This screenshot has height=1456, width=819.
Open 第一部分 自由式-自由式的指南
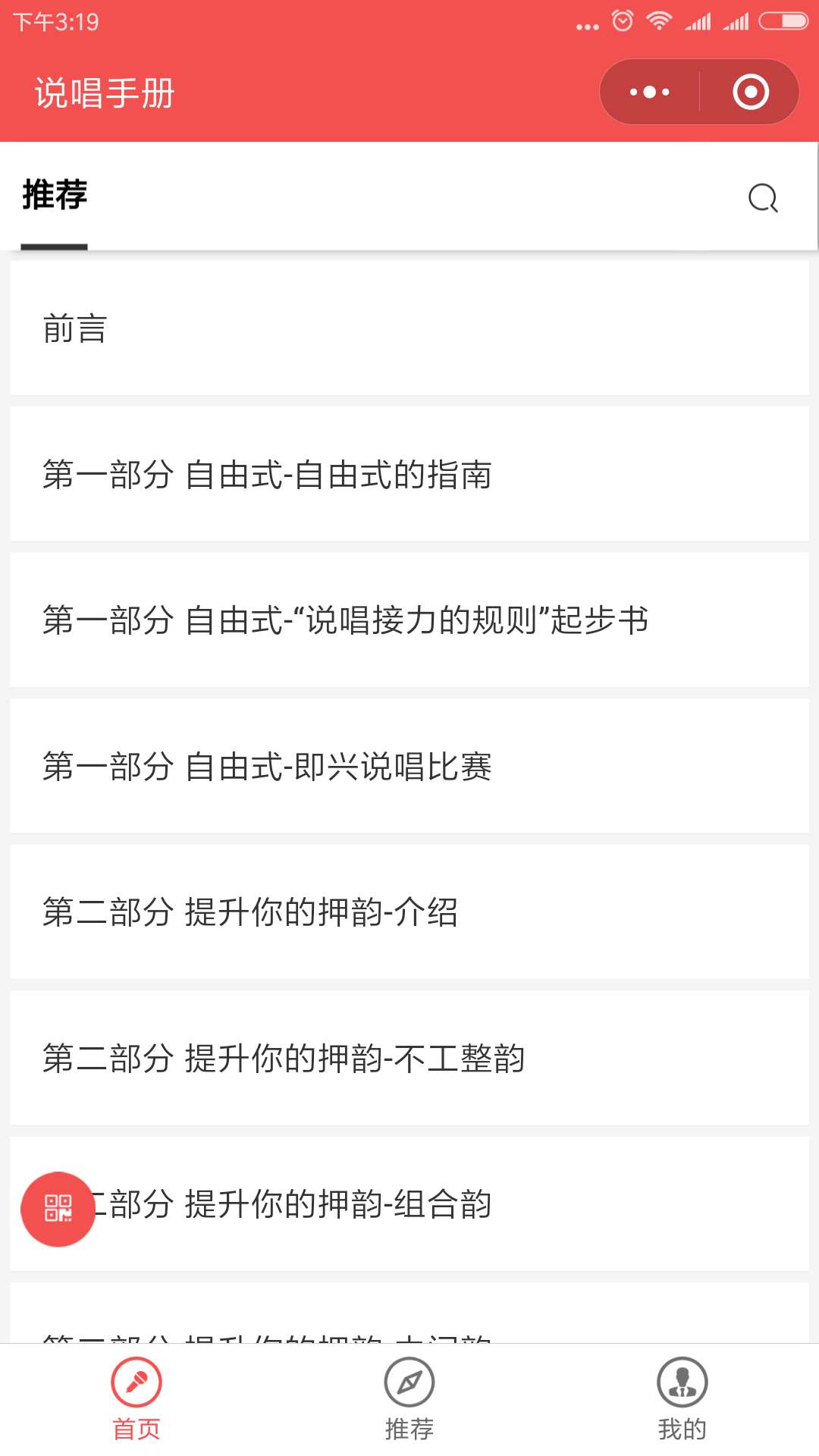pyautogui.click(x=409, y=474)
